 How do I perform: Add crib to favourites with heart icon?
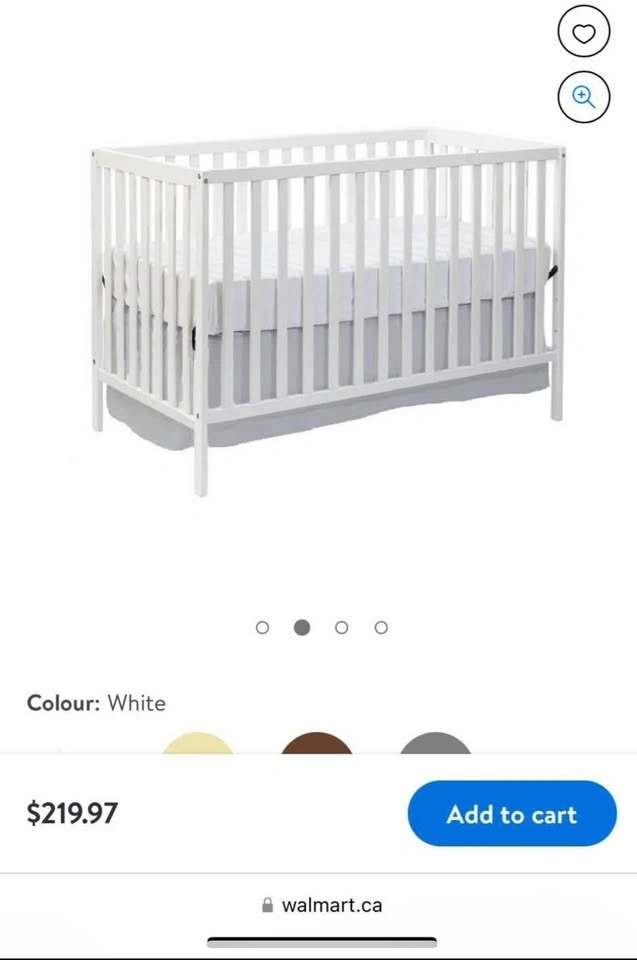[583, 31]
